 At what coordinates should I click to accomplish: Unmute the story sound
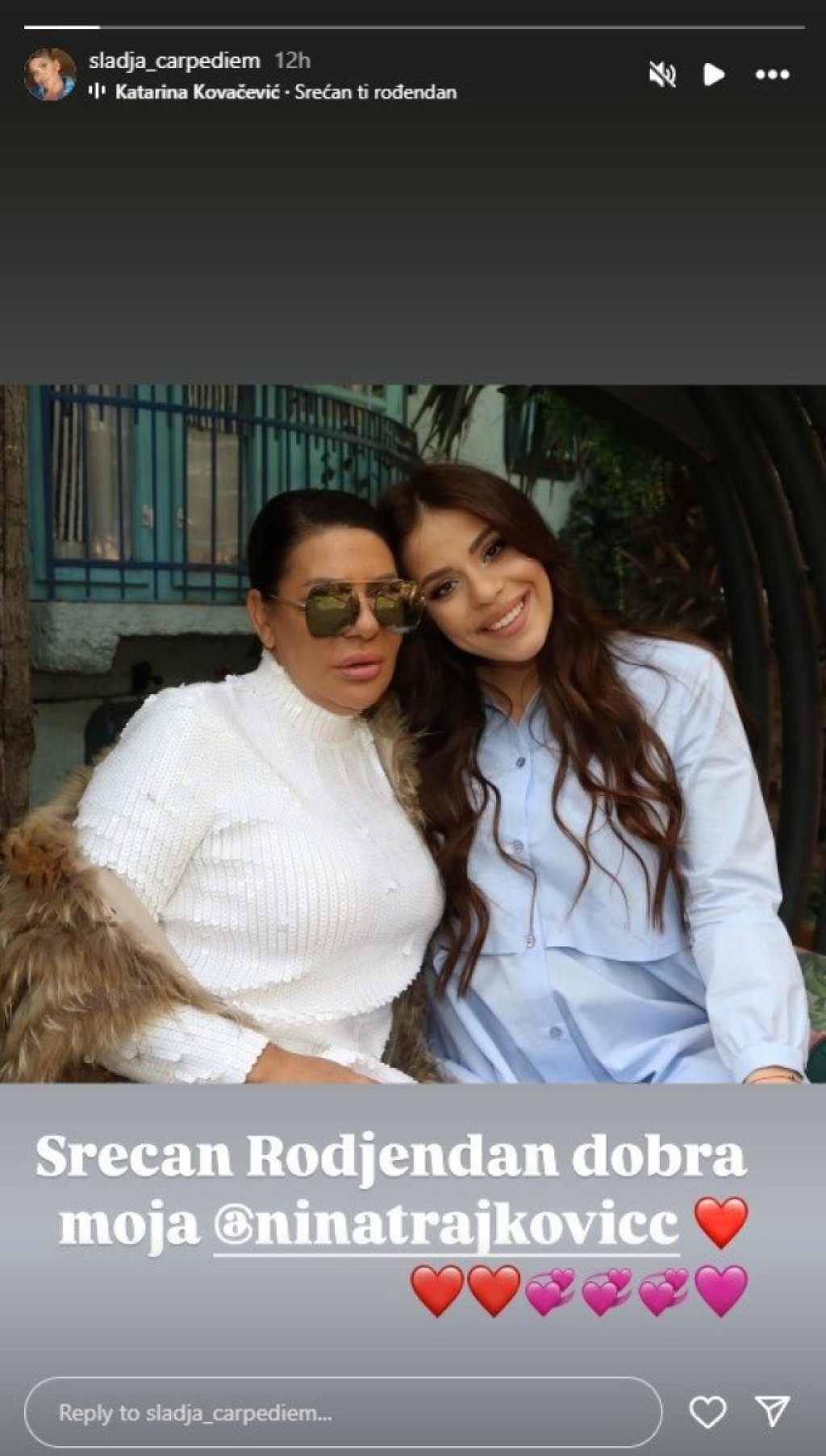pyautogui.click(x=662, y=75)
